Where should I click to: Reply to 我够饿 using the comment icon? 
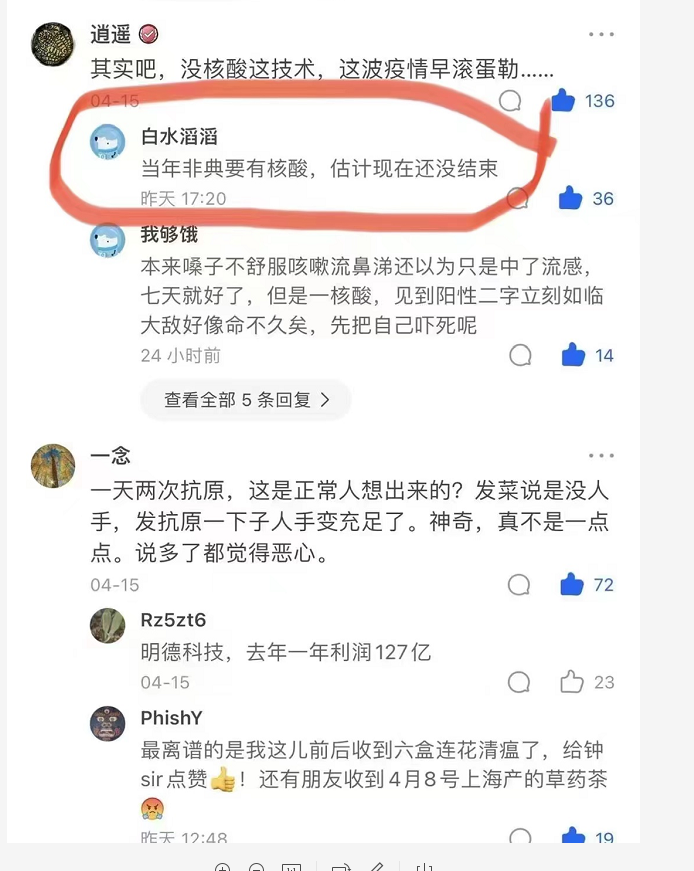pyautogui.click(x=520, y=355)
